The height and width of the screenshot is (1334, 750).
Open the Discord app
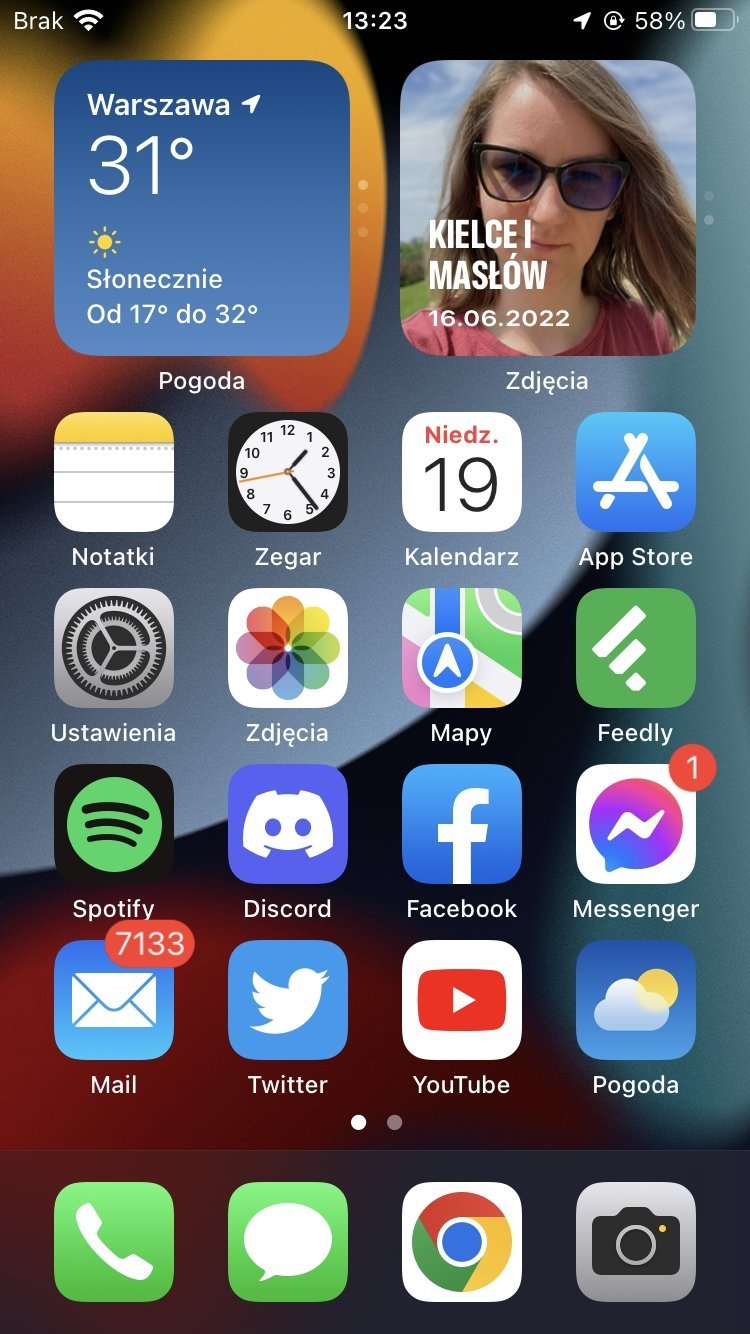point(288,824)
